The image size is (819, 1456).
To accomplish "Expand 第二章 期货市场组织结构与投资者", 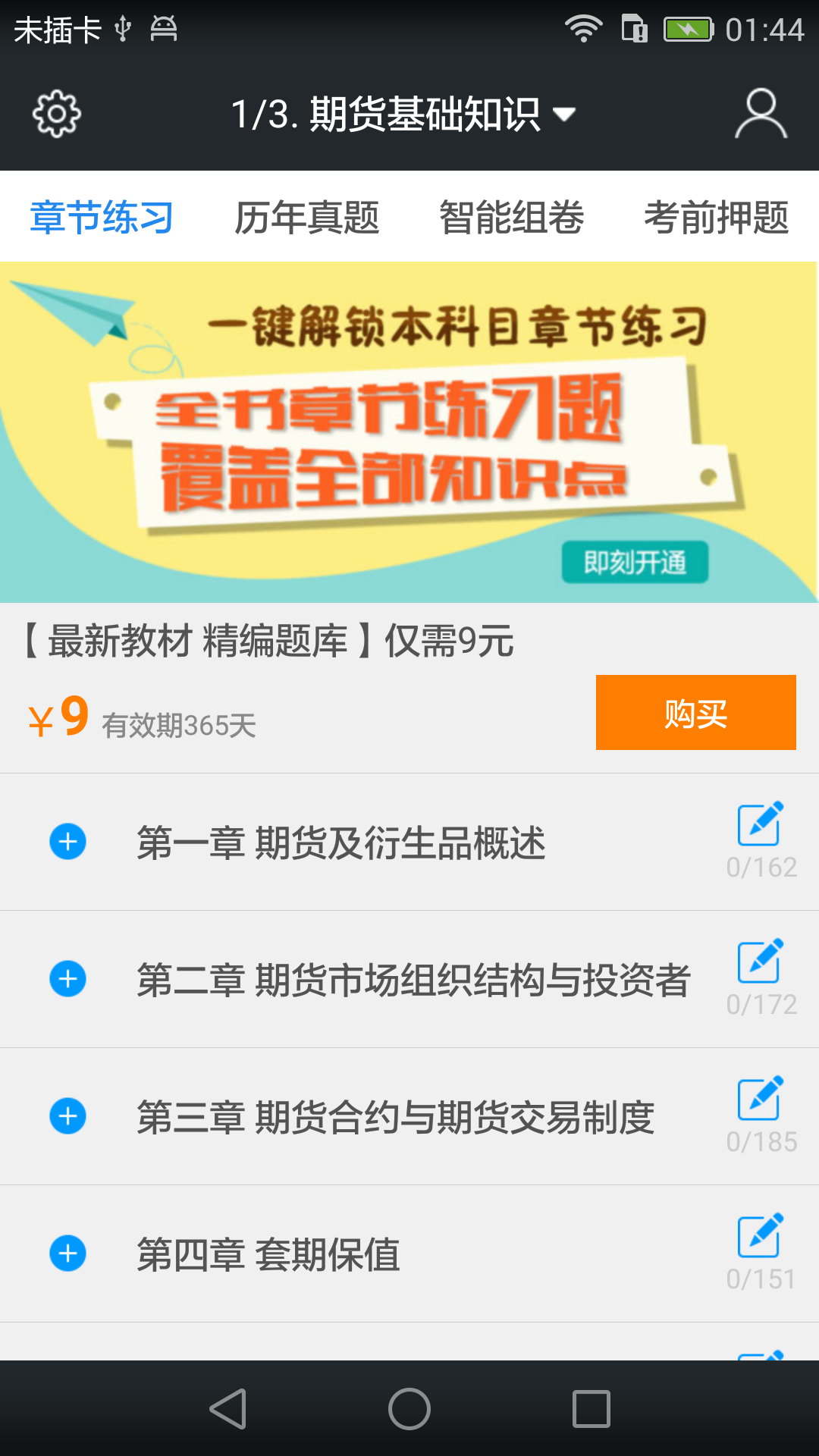I will (69, 980).
